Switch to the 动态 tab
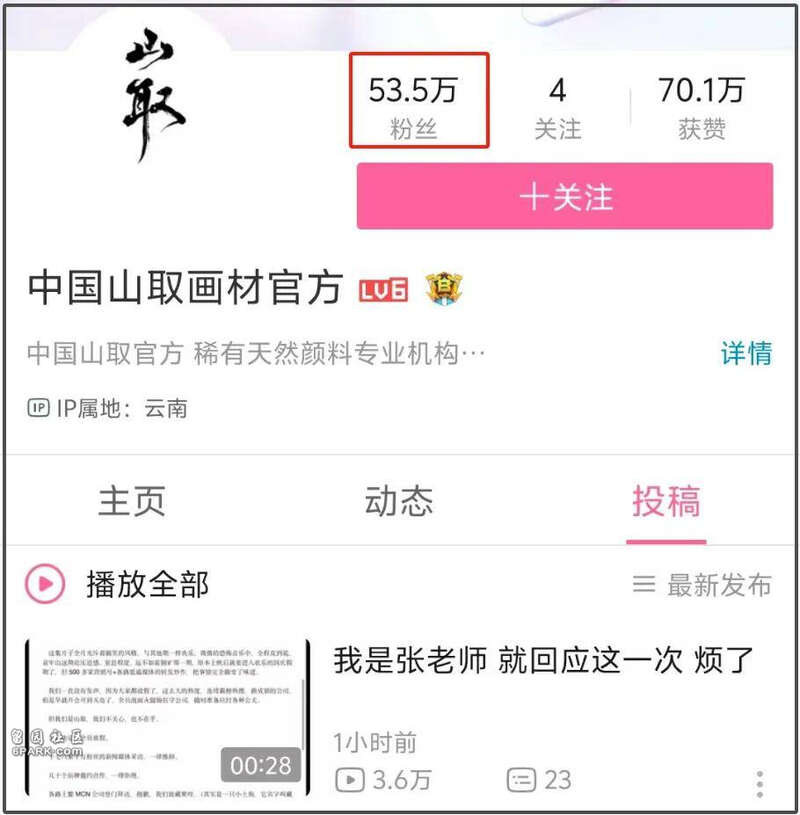This screenshot has height=815, width=800. pos(398,501)
